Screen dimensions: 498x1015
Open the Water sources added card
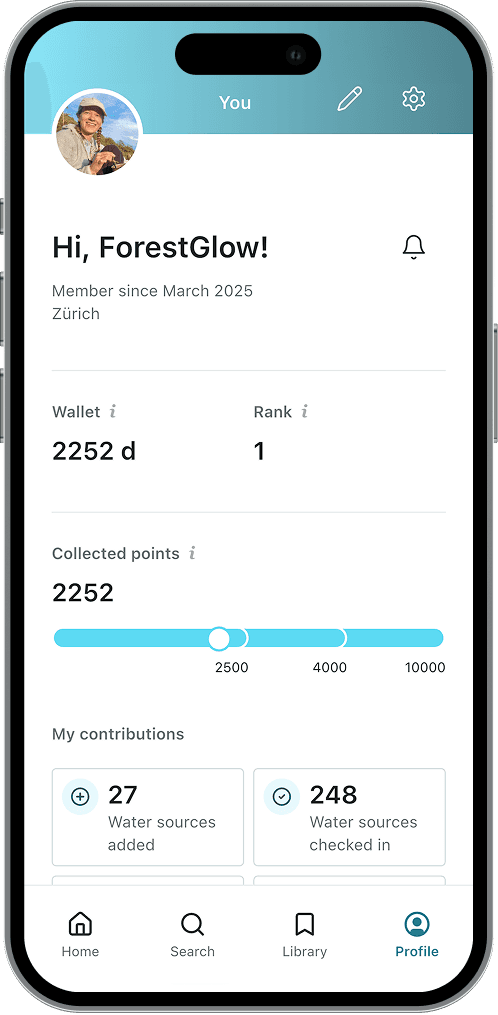tap(148, 817)
